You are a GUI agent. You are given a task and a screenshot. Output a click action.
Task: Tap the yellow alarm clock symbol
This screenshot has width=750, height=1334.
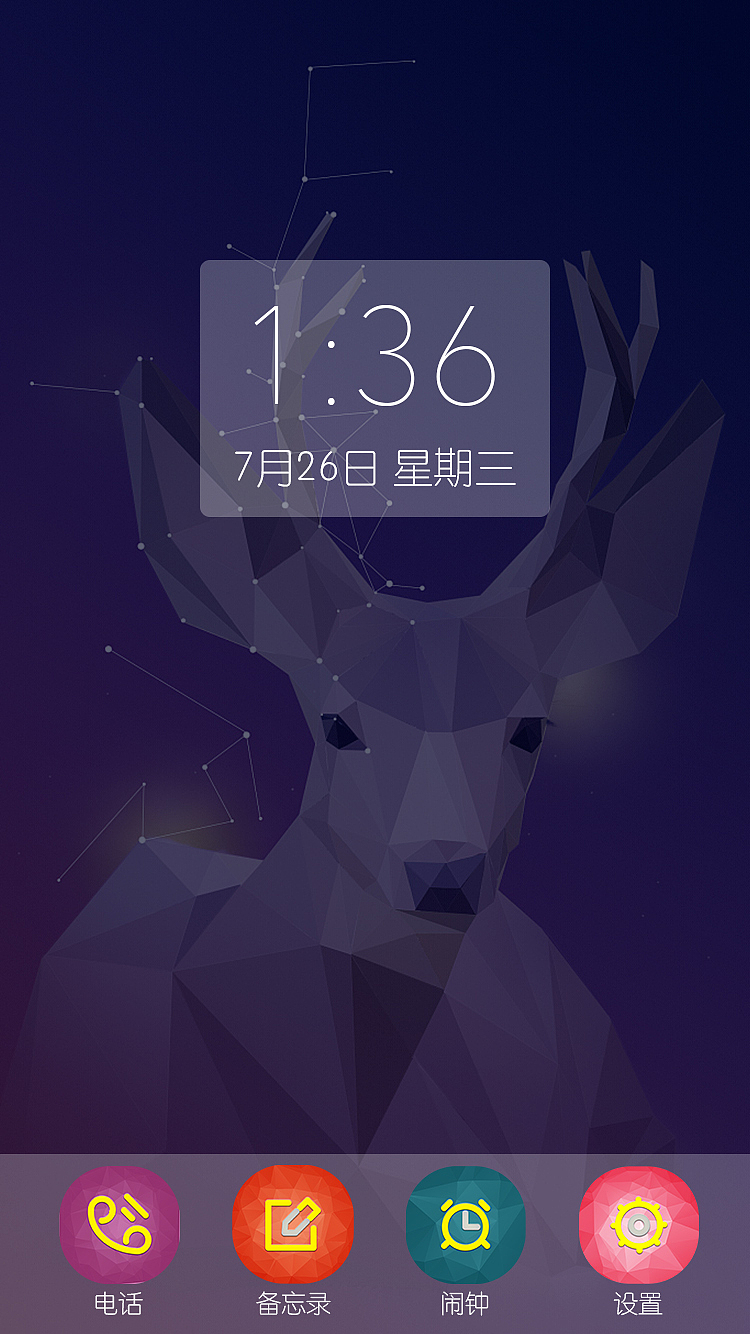tap(466, 1222)
